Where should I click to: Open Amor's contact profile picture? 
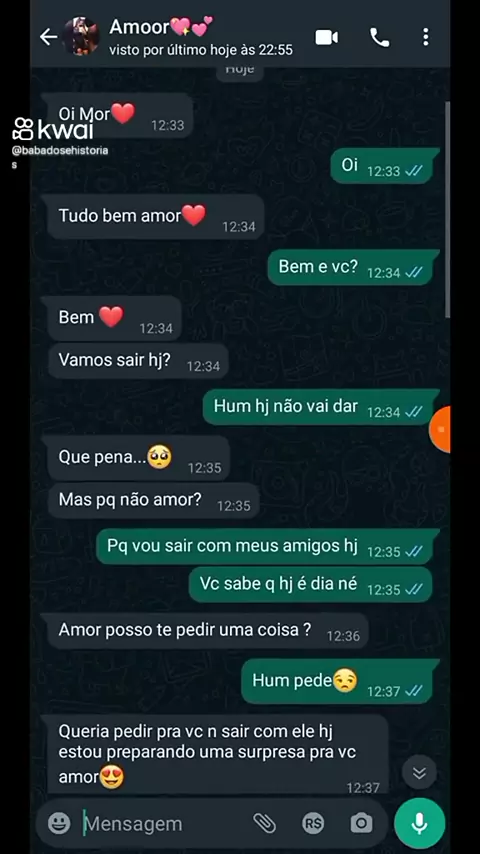81,36
